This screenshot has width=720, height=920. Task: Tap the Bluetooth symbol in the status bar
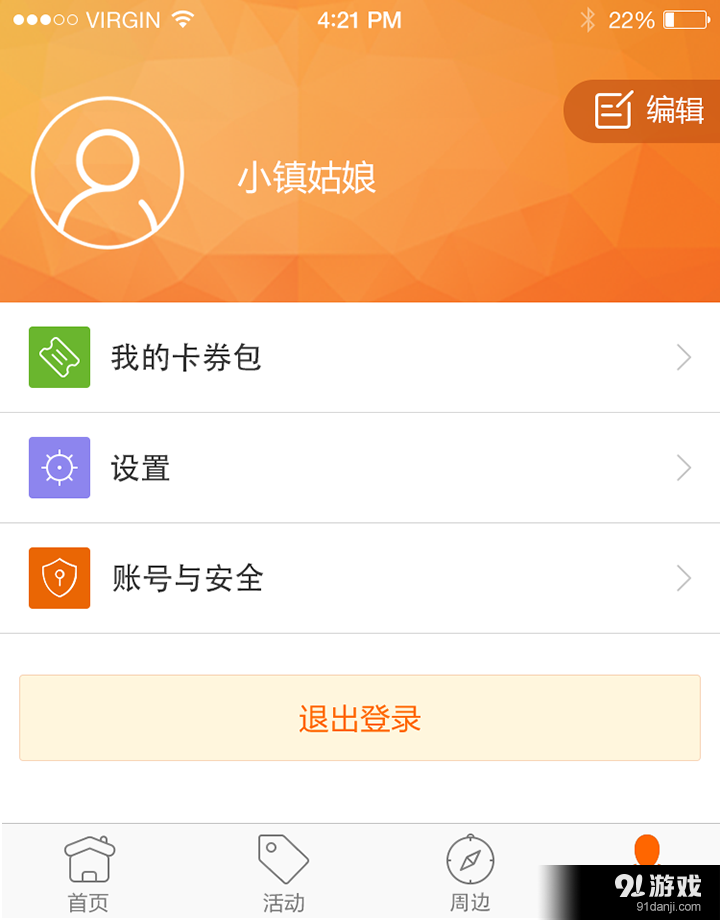[586, 18]
